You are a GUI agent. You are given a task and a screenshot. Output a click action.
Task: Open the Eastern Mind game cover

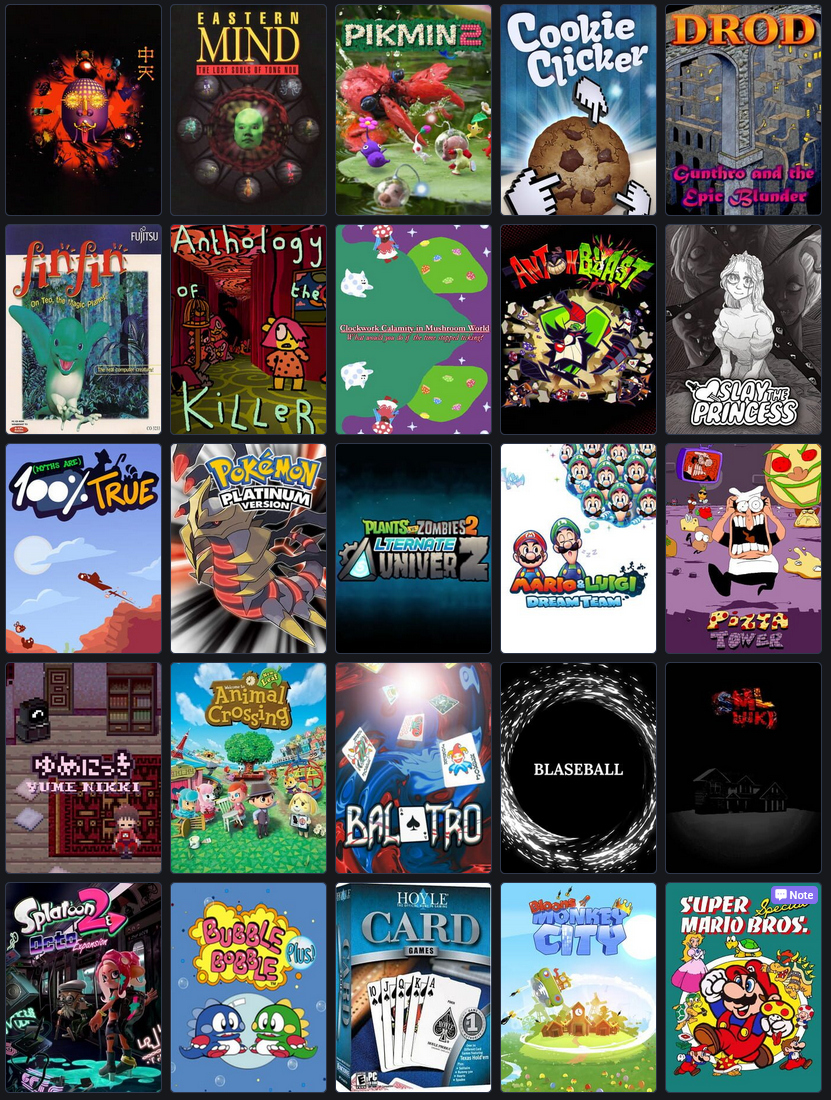248,110
